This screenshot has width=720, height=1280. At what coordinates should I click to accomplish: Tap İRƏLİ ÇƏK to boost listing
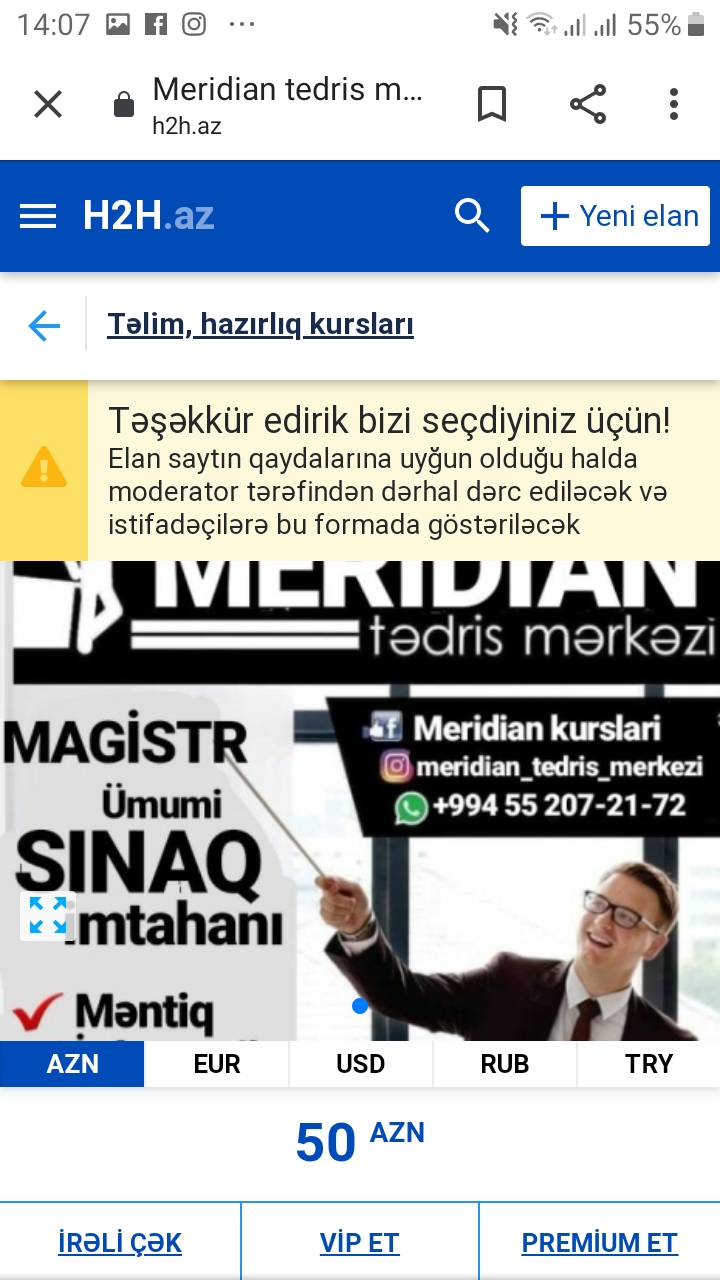pos(120,1243)
